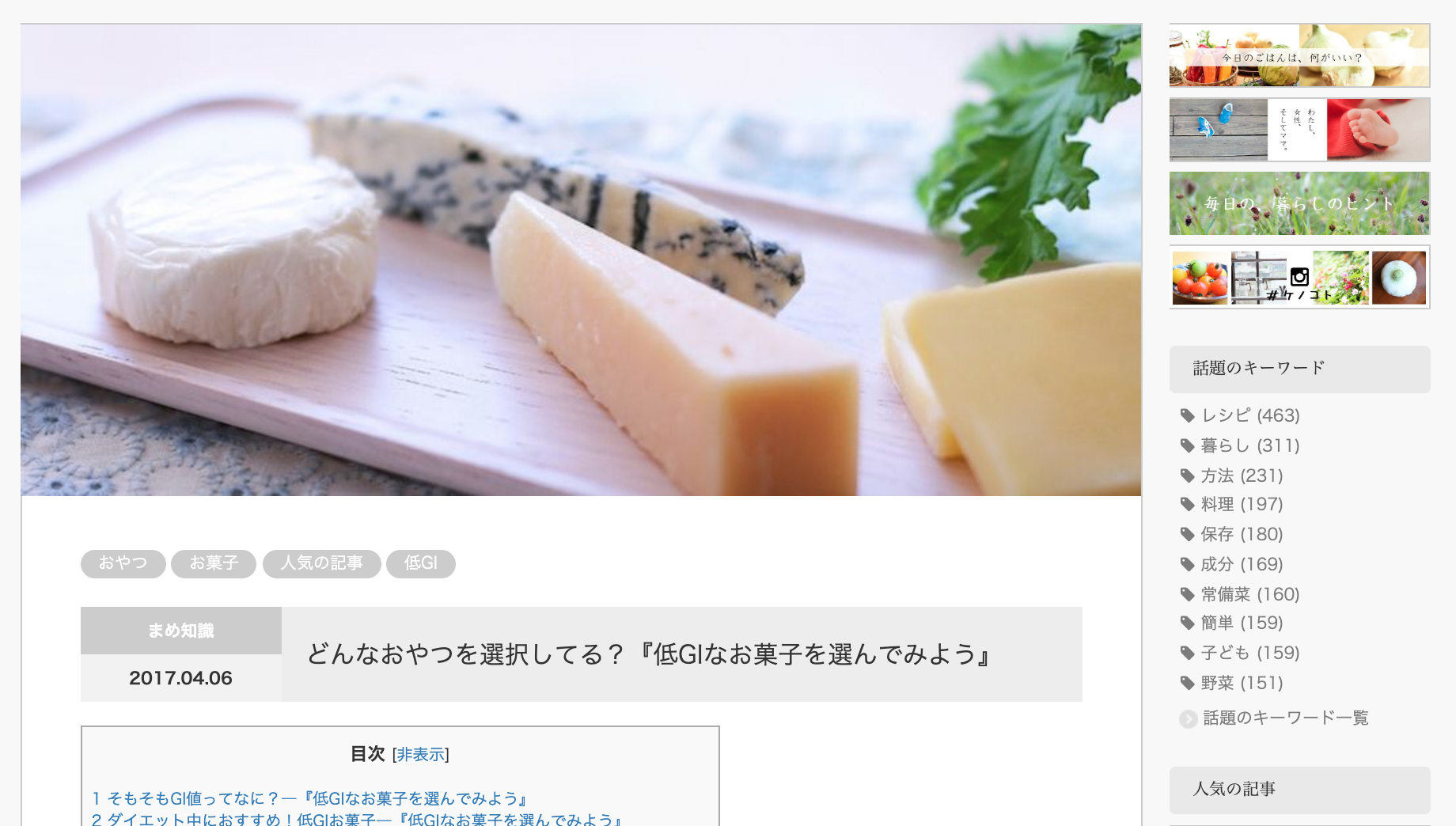Open the 方法 (231) keyword
1456x826 pixels.
tap(1242, 476)
